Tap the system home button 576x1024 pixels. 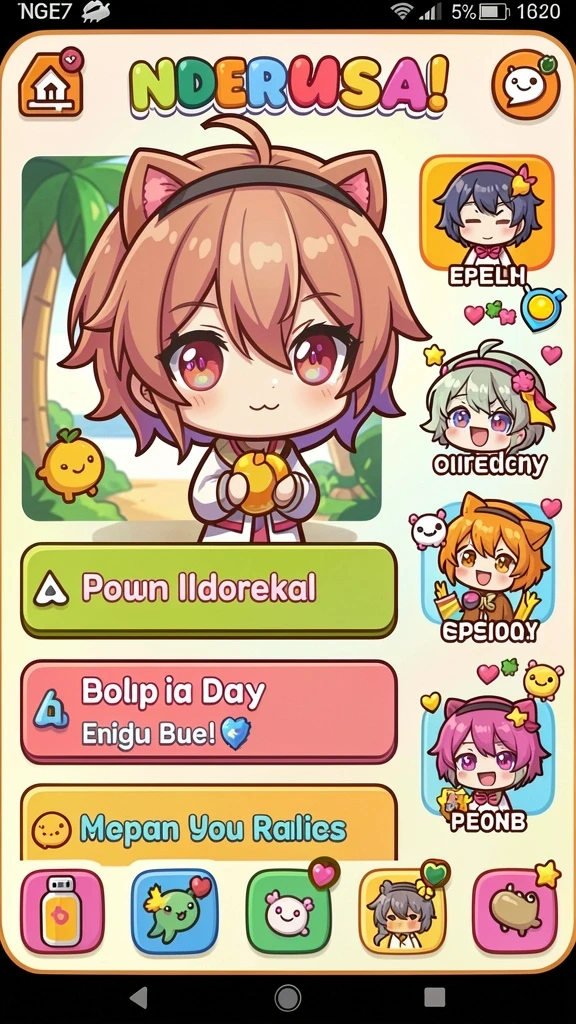(x=288, y=997)
